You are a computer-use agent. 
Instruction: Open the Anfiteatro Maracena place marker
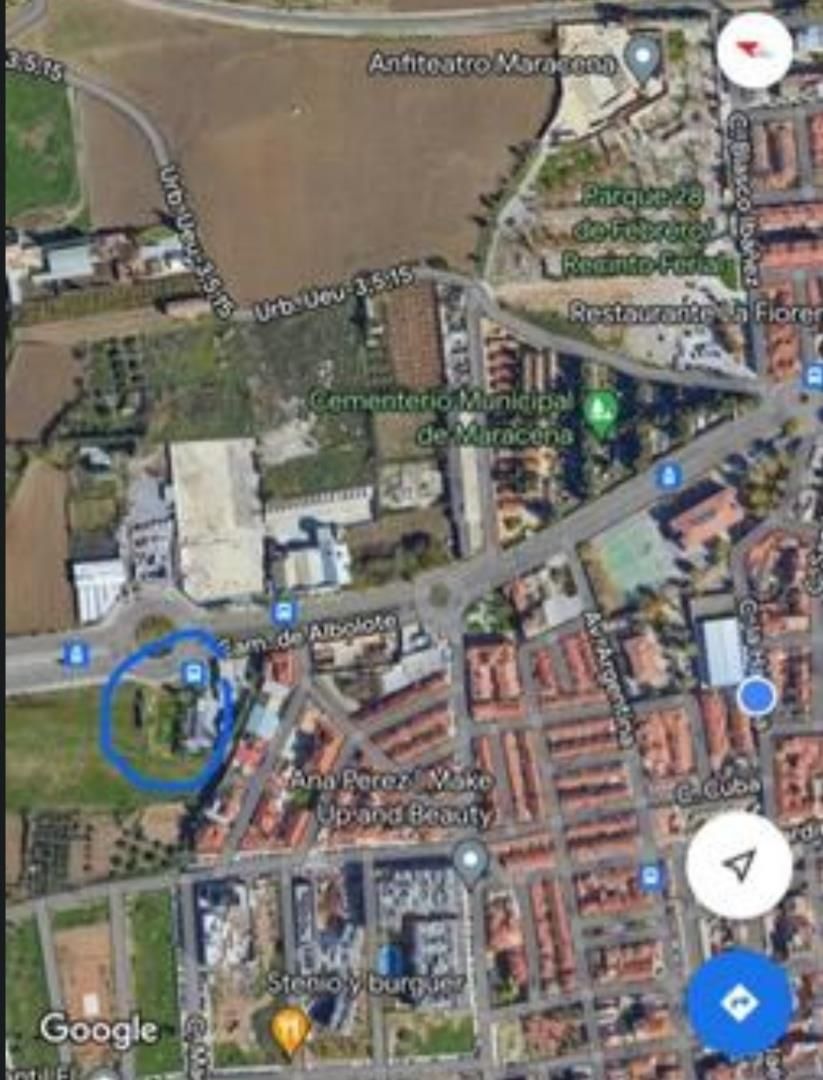click(x=642, y=60)
